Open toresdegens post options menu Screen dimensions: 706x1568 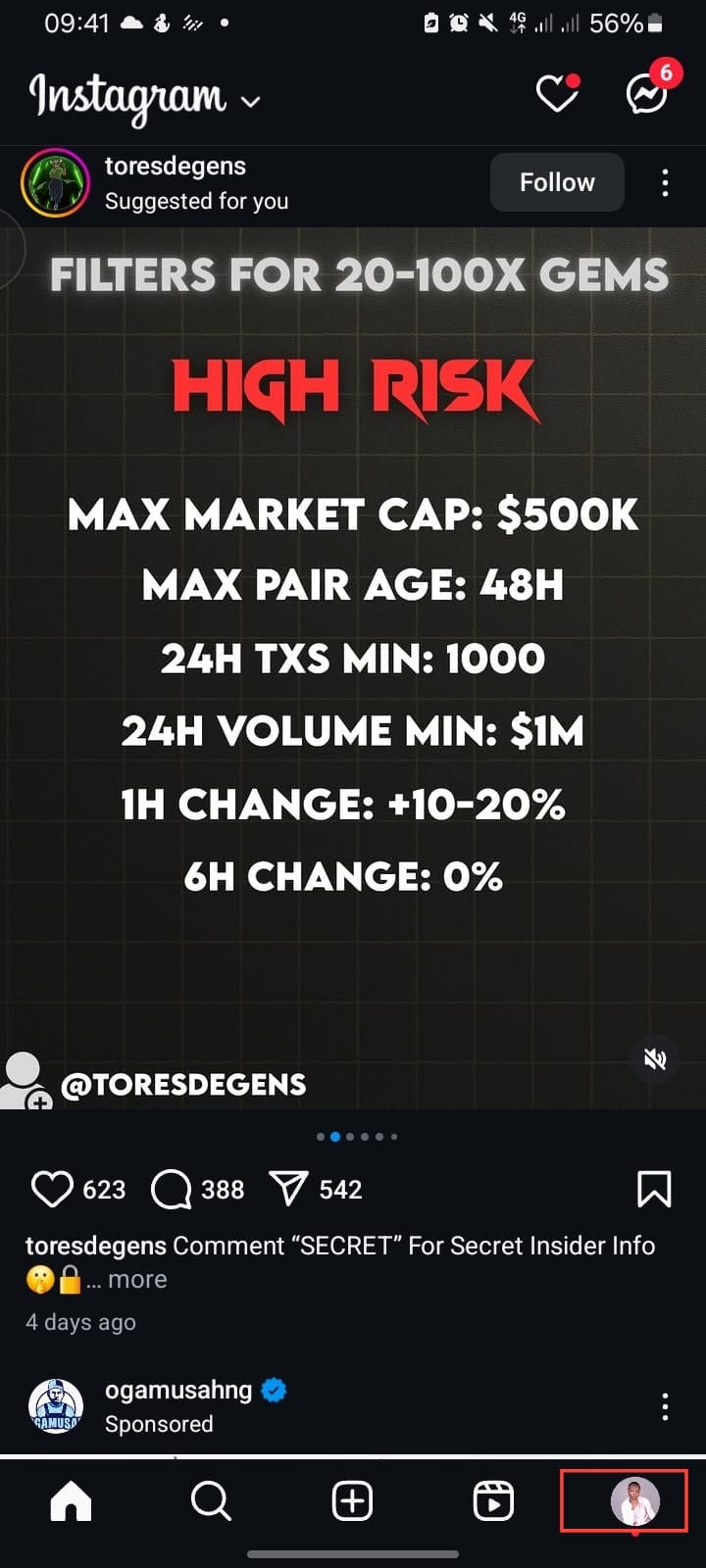[665, 182]
